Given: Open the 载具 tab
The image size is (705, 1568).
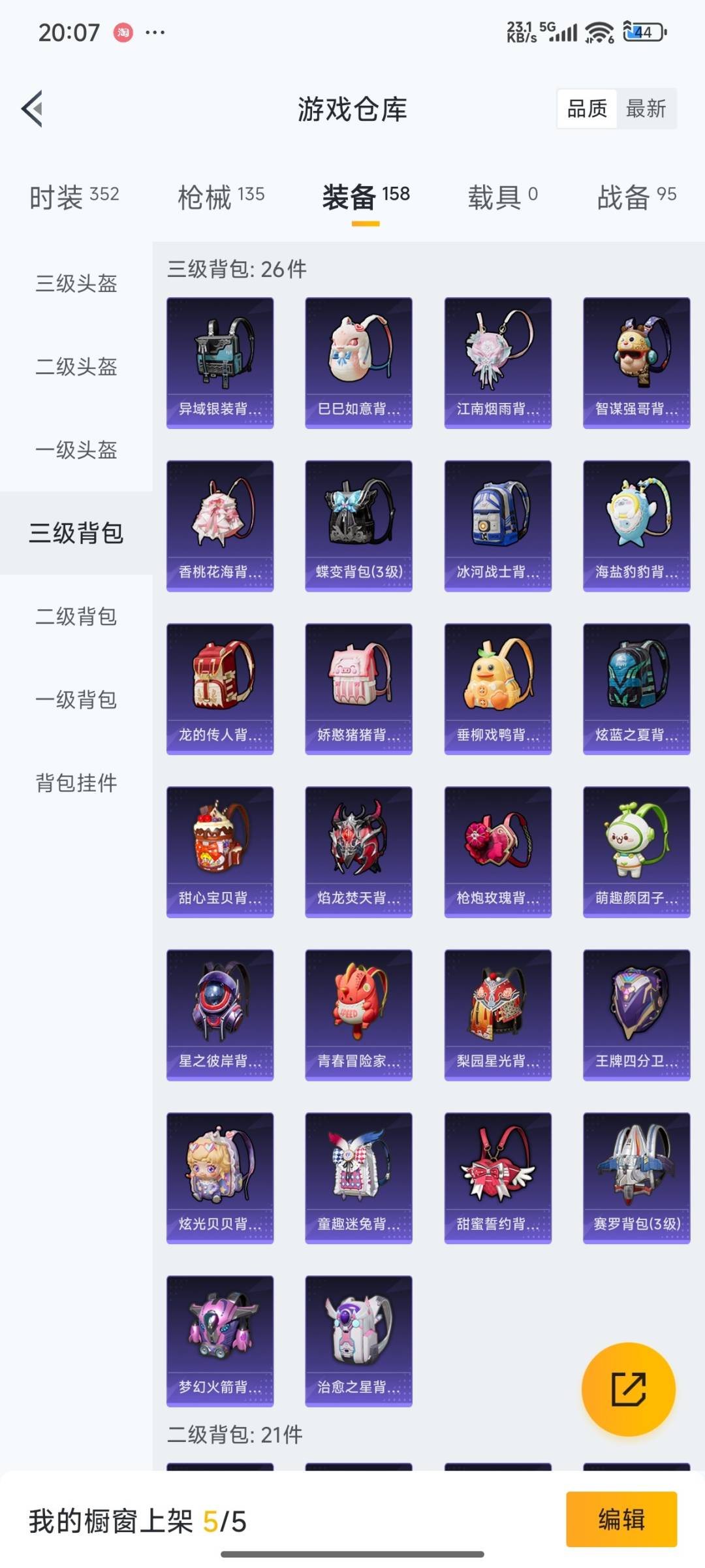Looking at the screenshot, I should point(503,197).
